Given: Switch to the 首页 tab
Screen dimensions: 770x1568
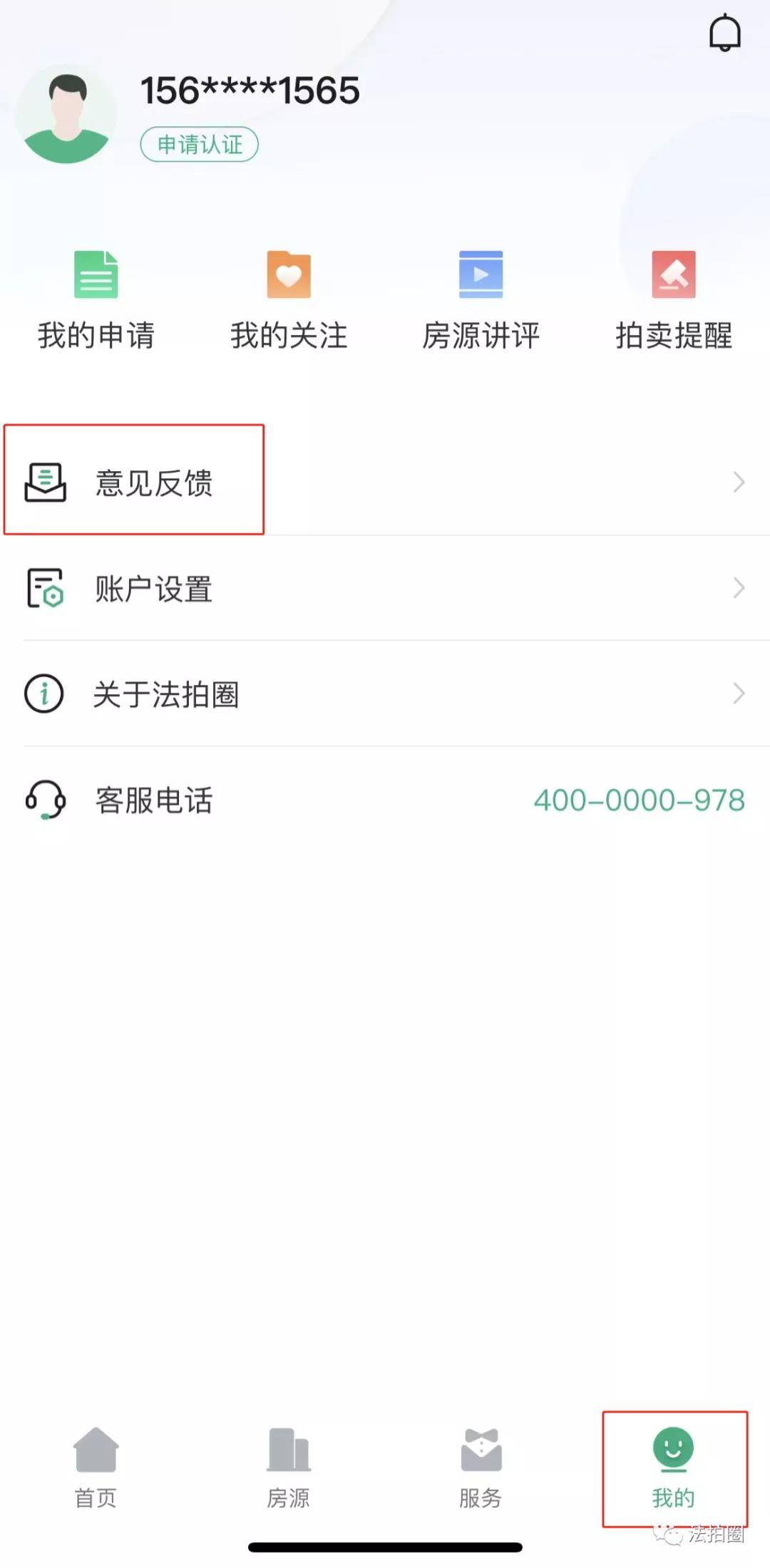Looking at the screenshot, I should (96, 1467).
